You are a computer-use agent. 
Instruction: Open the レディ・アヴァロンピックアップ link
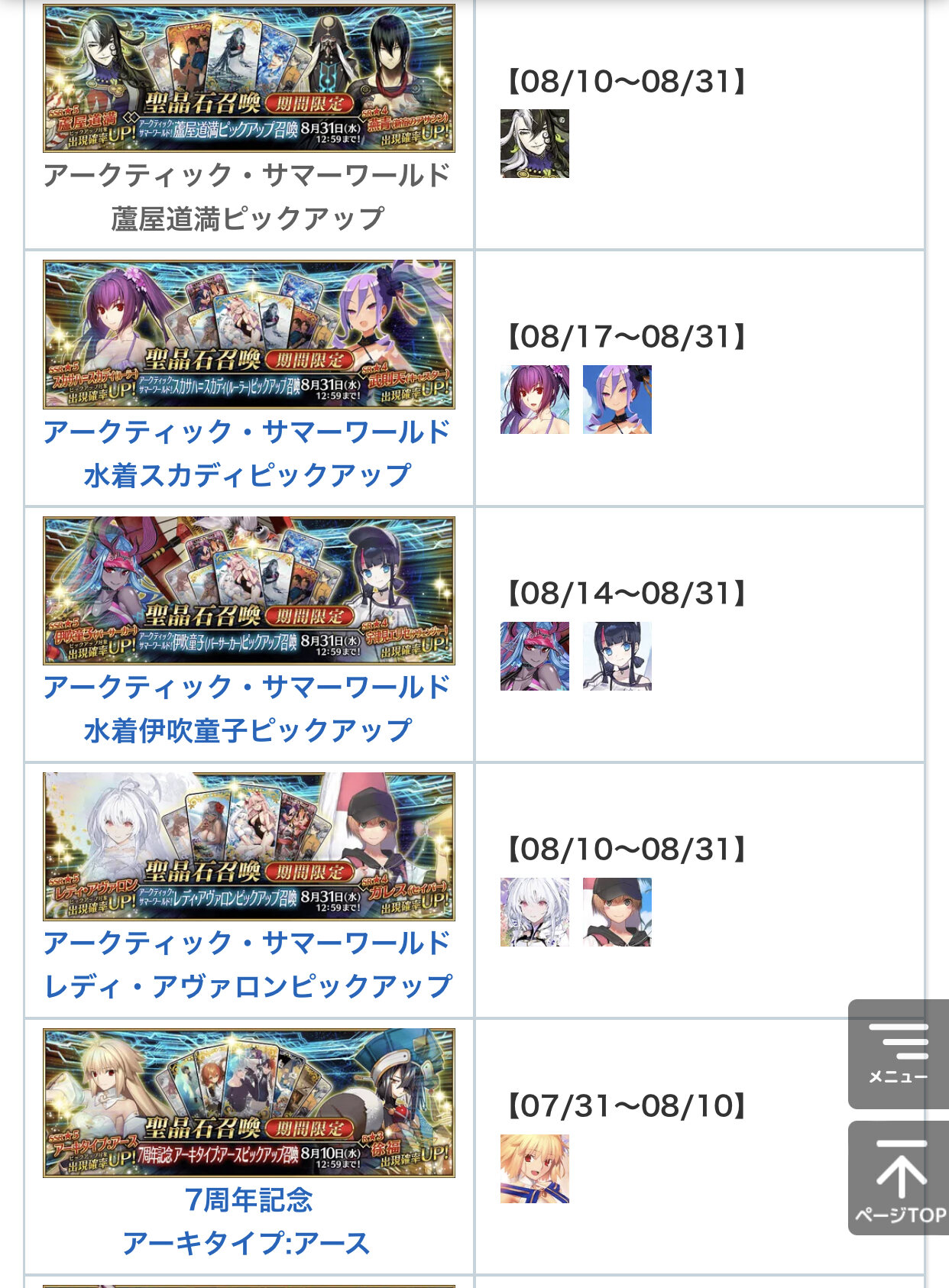pyautogui.click(x=248, y=965)
